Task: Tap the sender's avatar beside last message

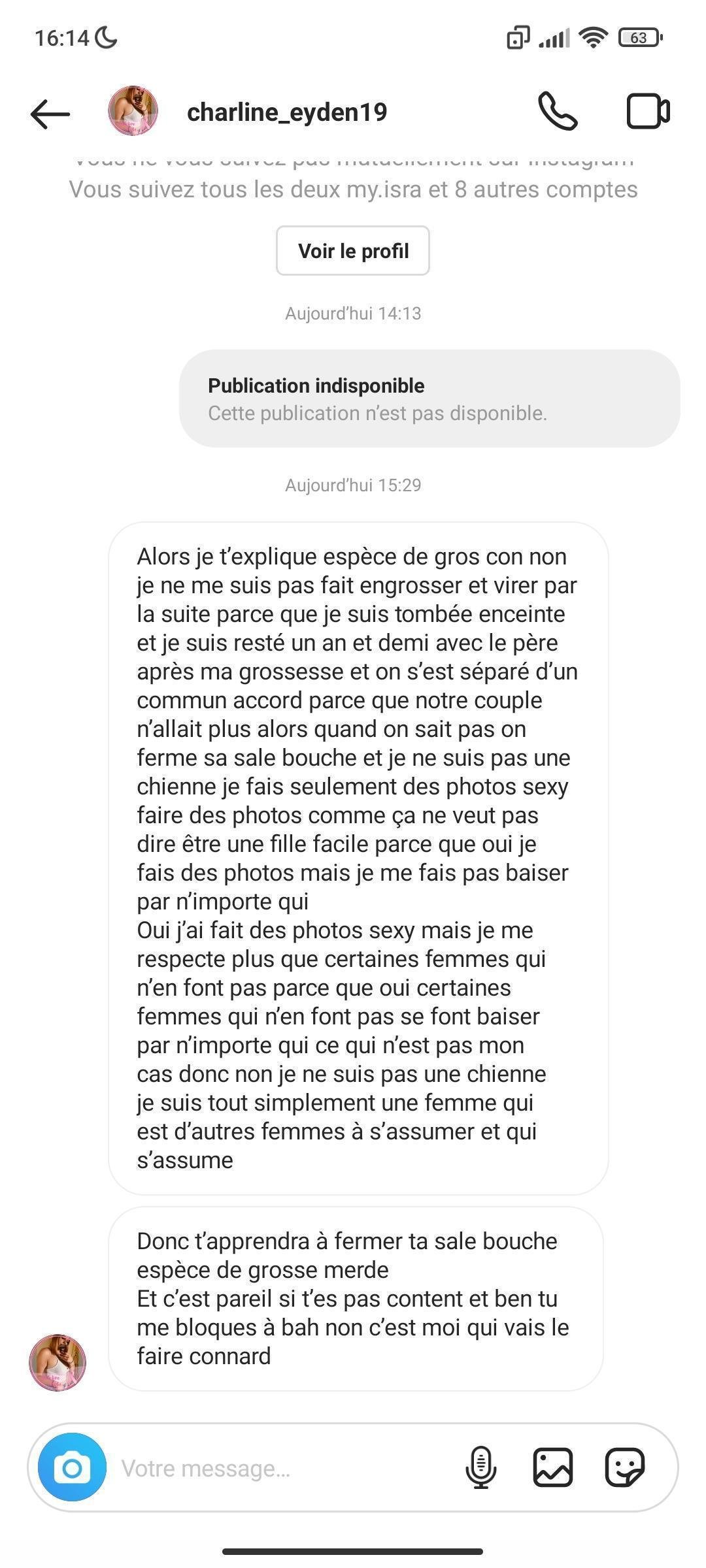Action: pos(58,1363)
